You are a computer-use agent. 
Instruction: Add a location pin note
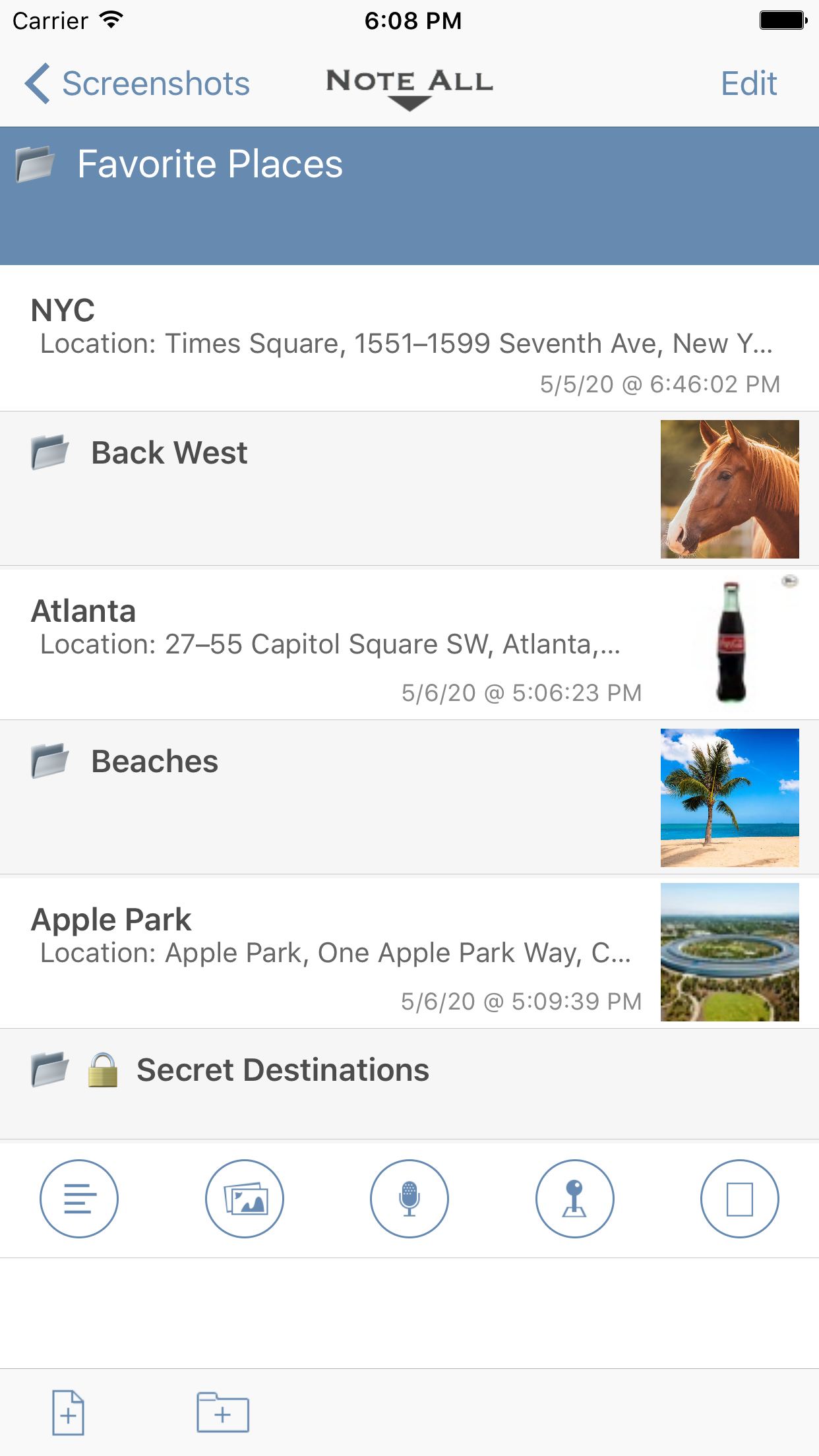tap(574, 1198)
